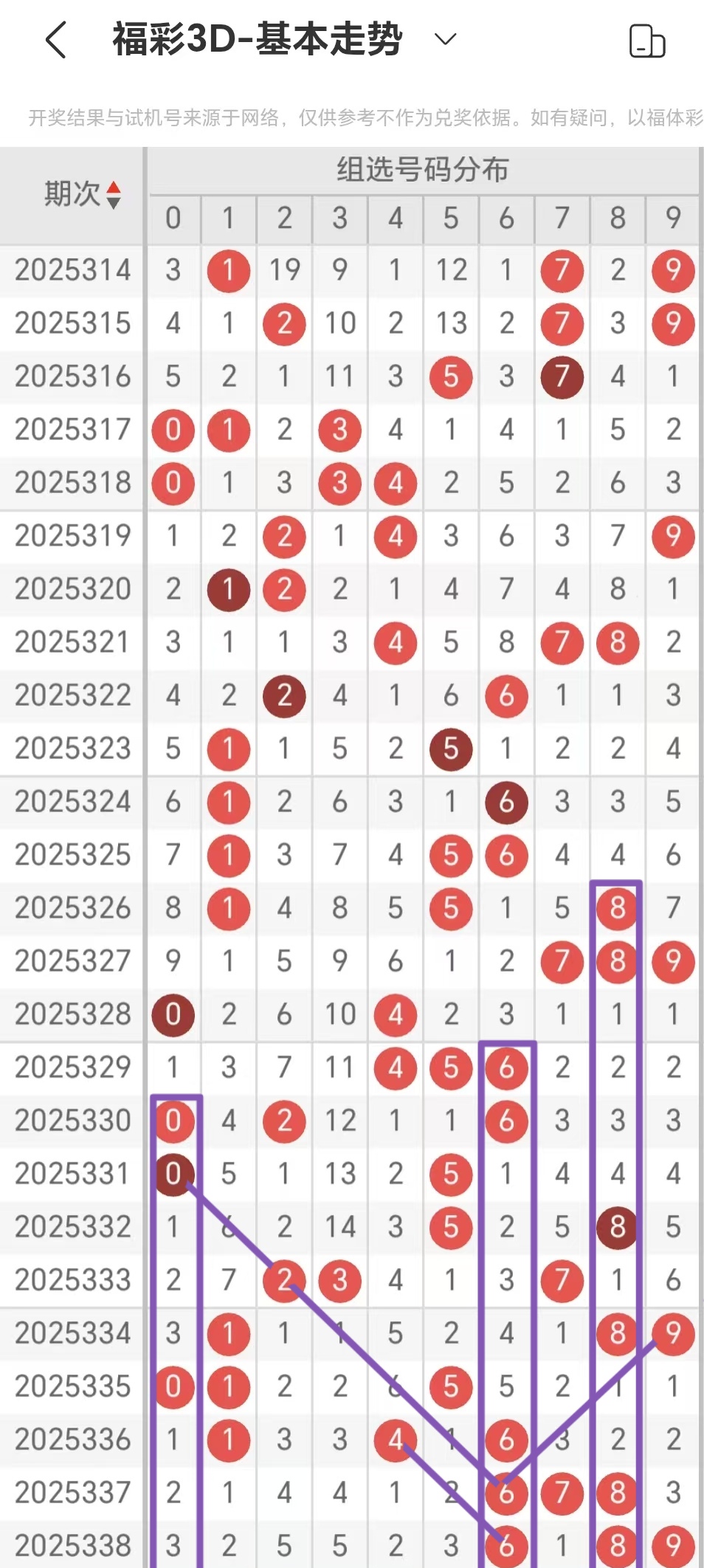Go back using the top-left arrow
This screenshot has width=704, height=1568.
click(x=57, y=39)
